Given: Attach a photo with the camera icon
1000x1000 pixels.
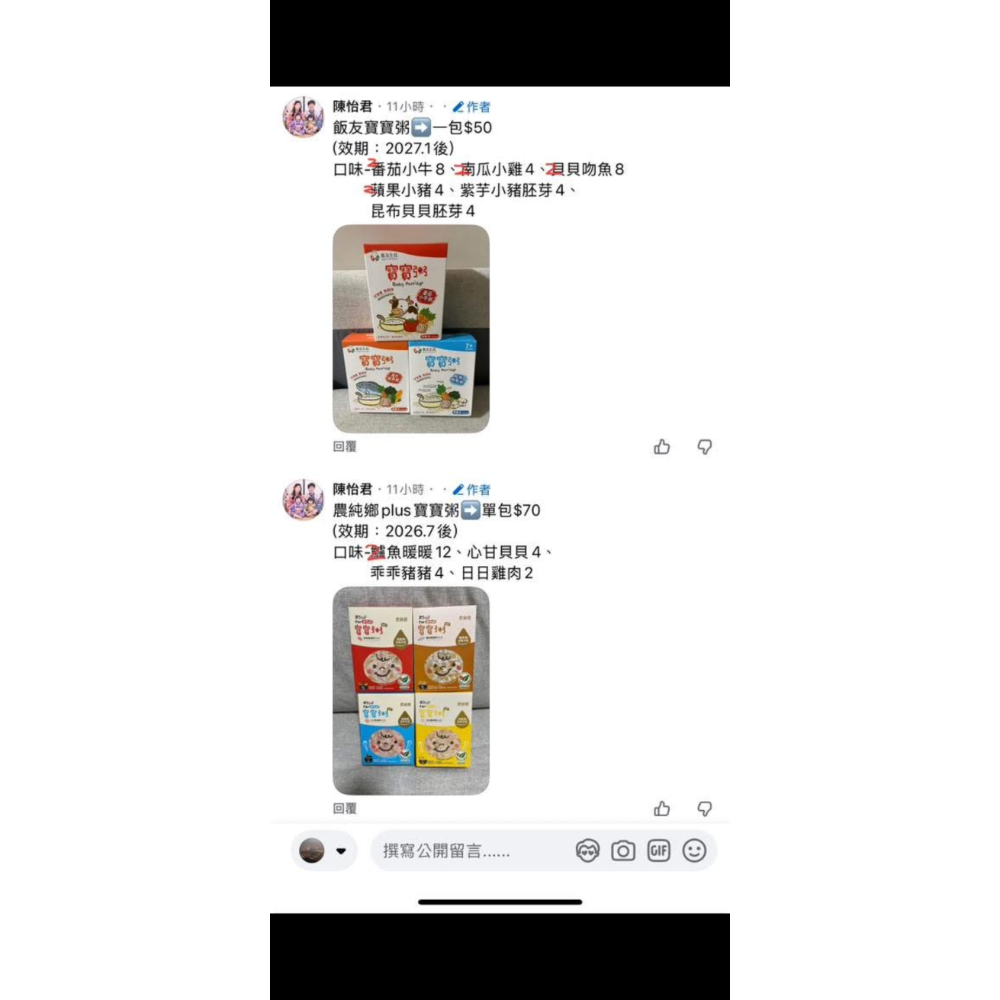Looking at the screenshot, I should click(x=623, y=851).
